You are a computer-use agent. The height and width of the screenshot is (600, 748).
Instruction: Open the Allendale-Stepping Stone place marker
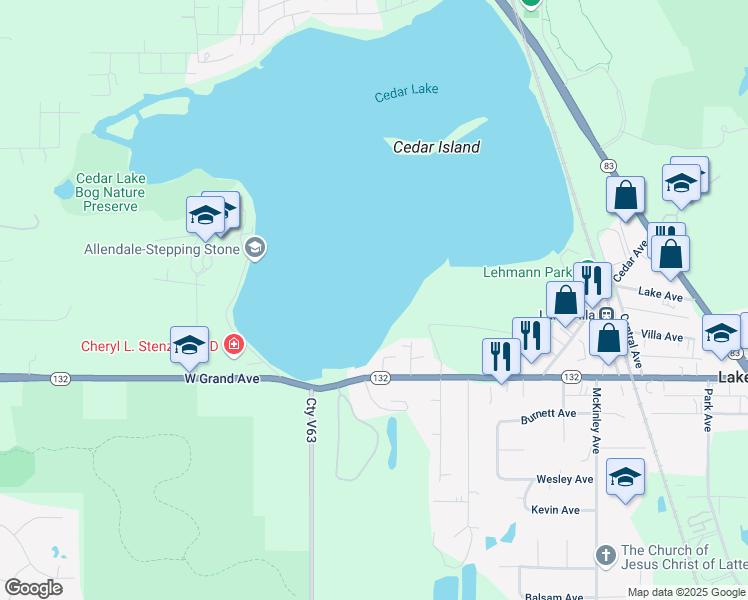click(x=255, y=247)
